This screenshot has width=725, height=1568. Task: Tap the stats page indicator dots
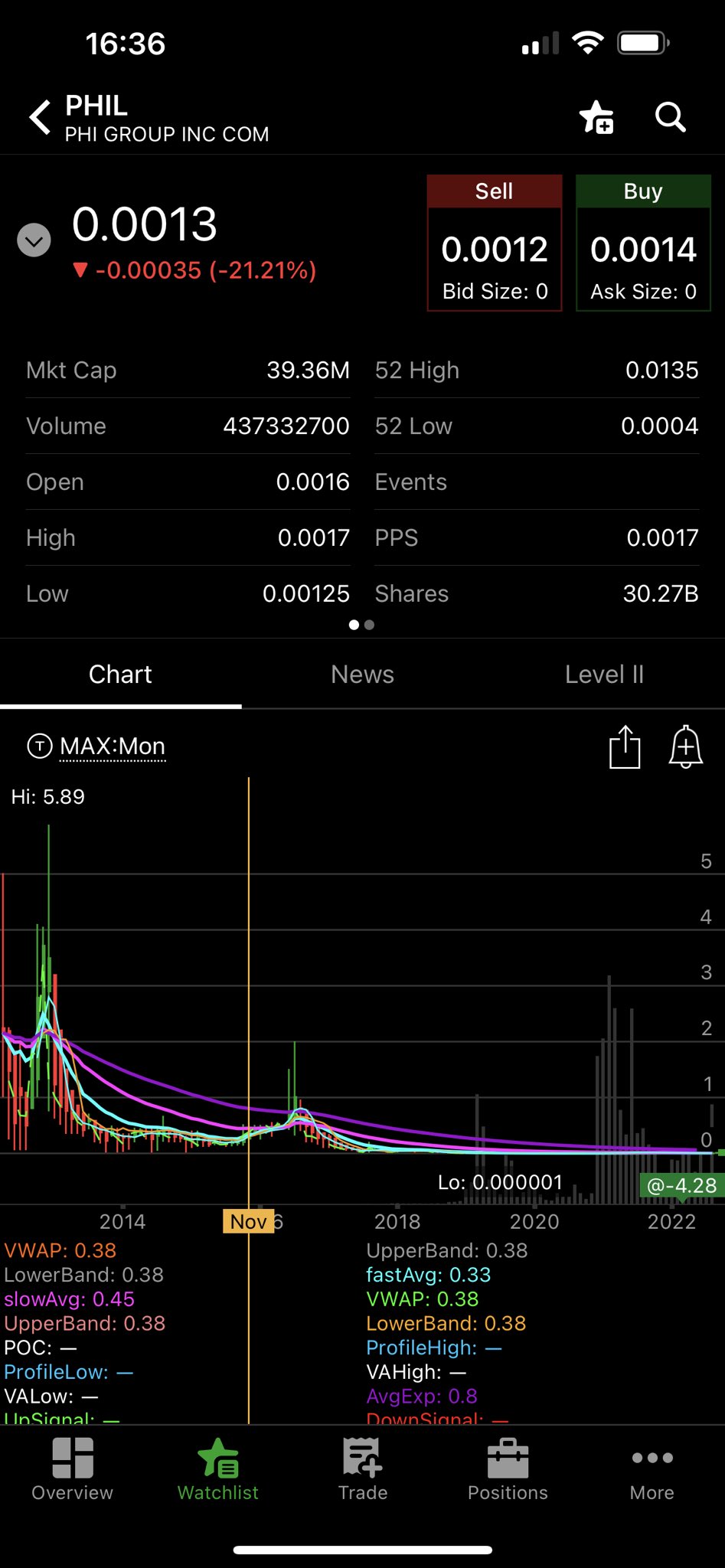pos(361,625)
